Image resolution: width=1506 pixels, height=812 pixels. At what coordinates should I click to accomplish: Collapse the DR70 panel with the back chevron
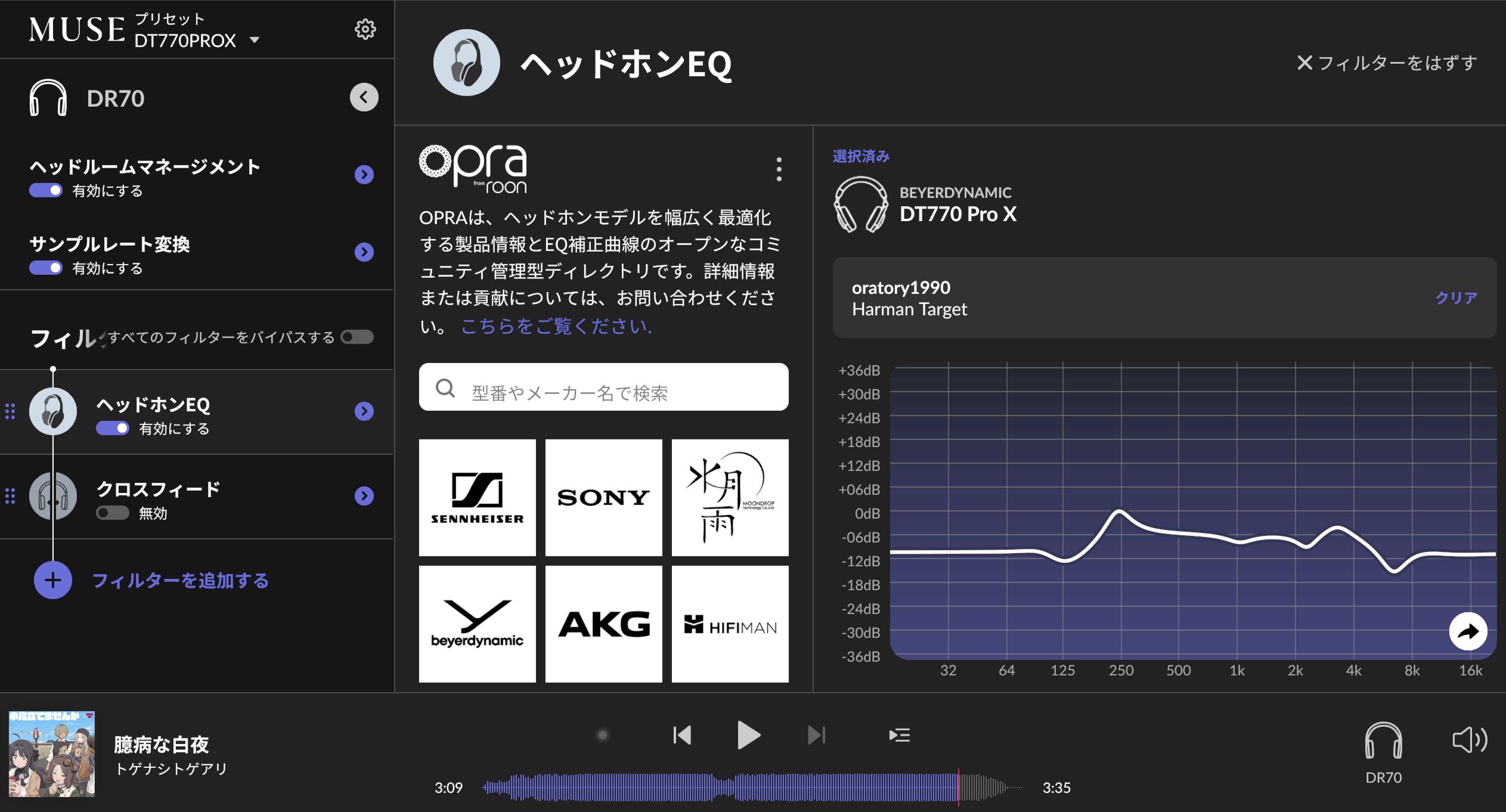coord(364,97)
